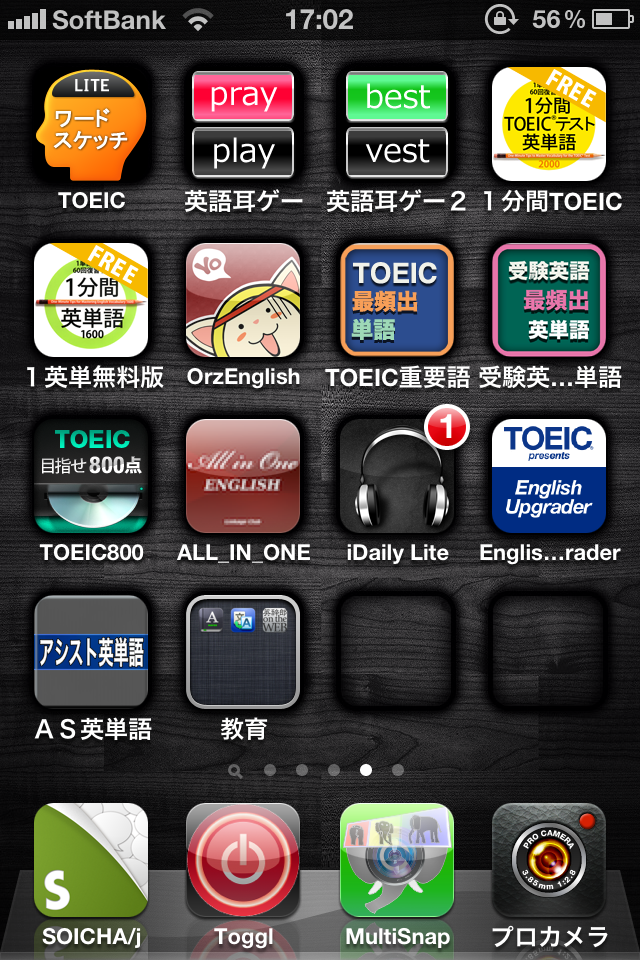640x960 pixels.
Task: Open the TOEIC800 app
Action: (x=92, y=476)
